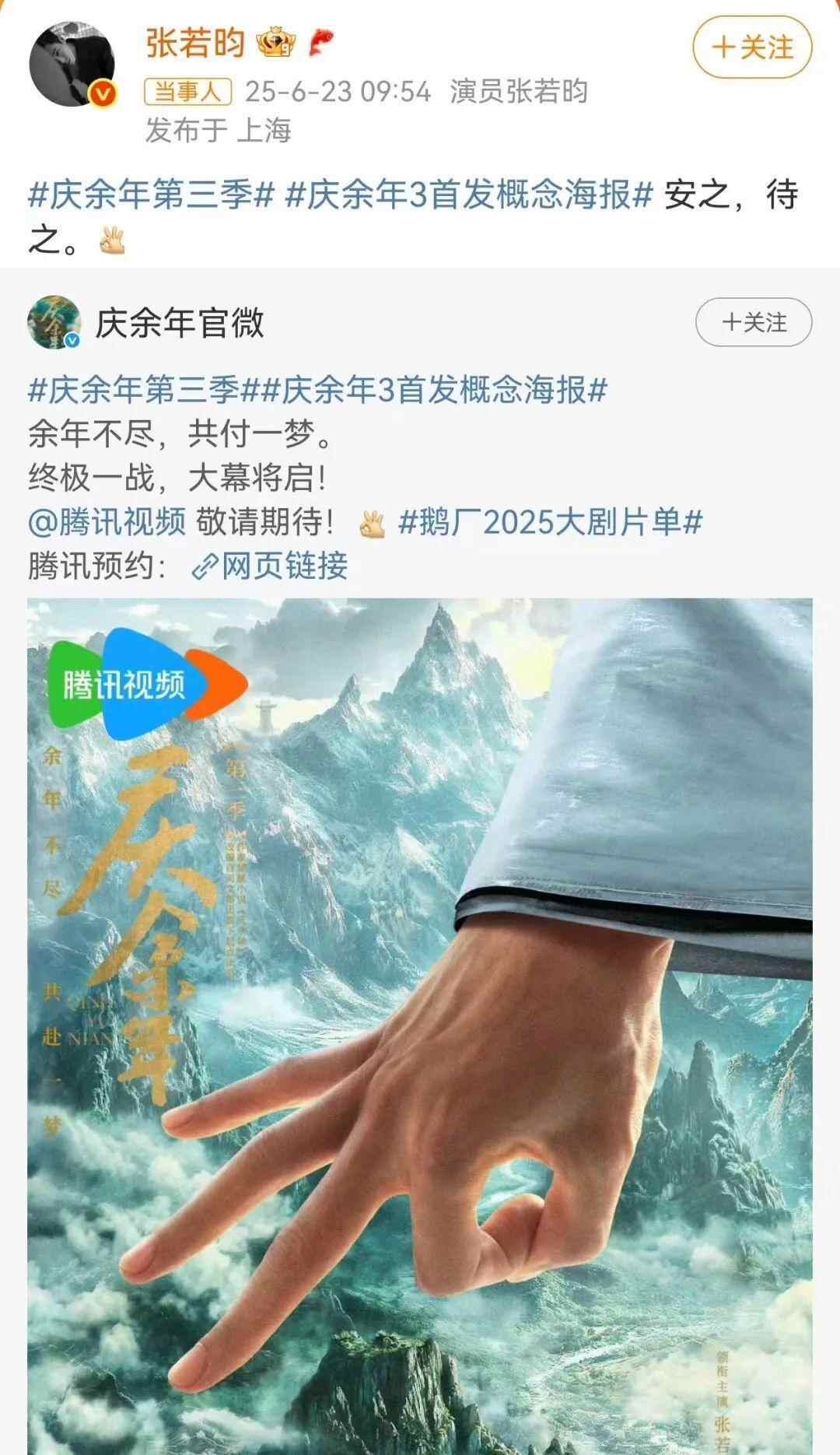This screenshot has width=840, height=1455.
Task: Open the 网页链接 reservation link
Action: click(270, 566)
